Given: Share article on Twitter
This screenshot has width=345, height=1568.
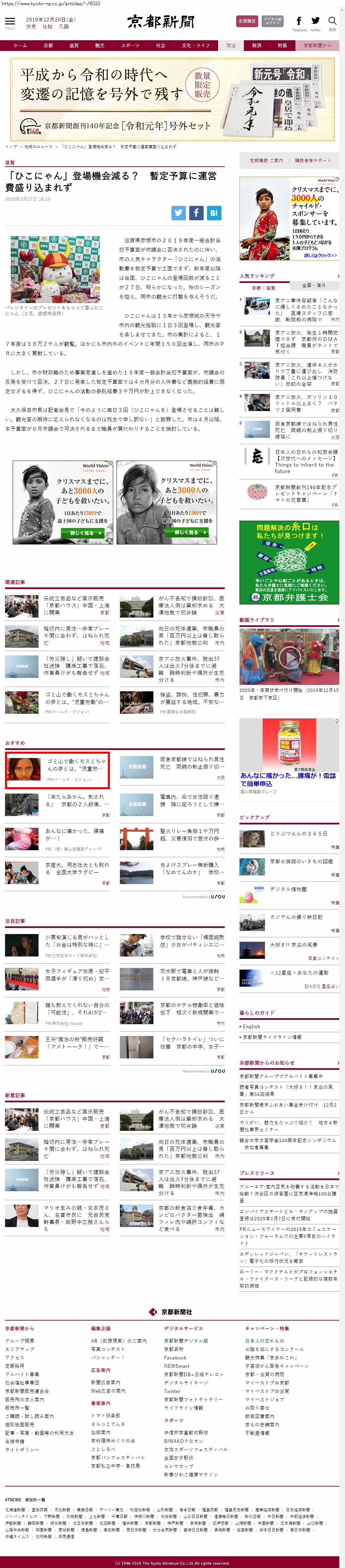Looking at the screenshot, I should pyautogui.click(x=178, y=213).
